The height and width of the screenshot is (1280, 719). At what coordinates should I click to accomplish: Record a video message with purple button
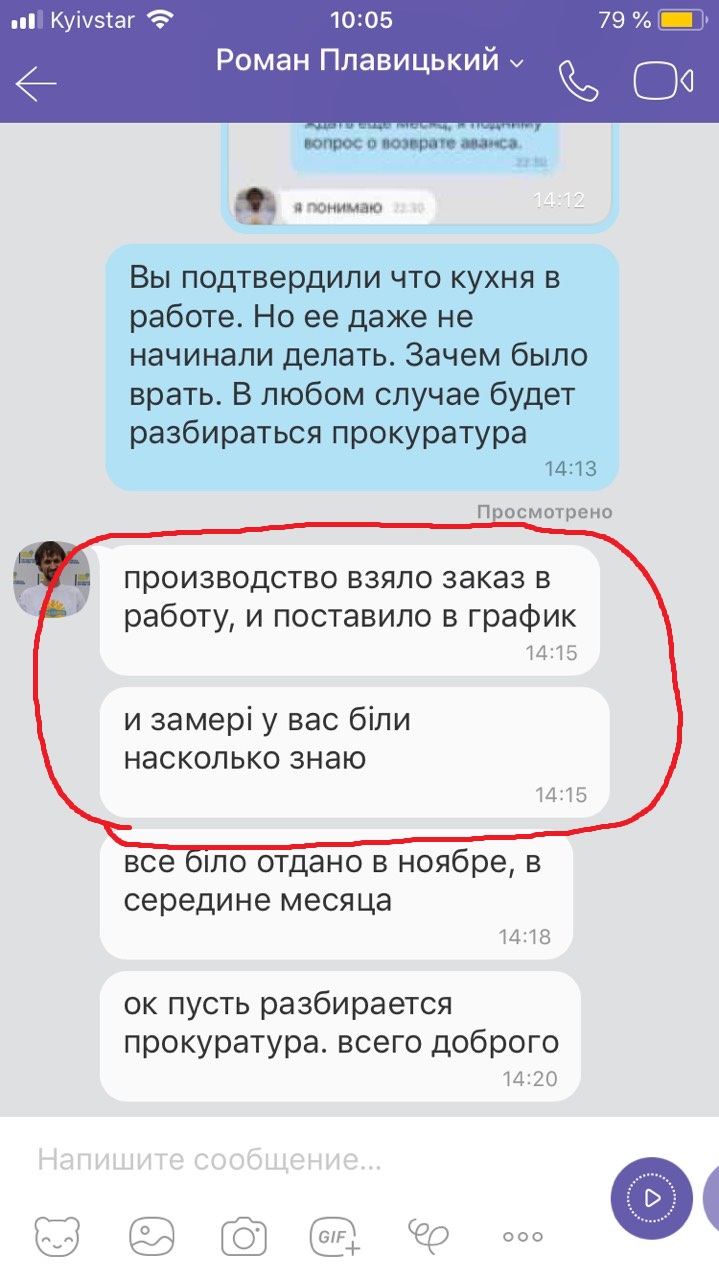coord(651,1197)
